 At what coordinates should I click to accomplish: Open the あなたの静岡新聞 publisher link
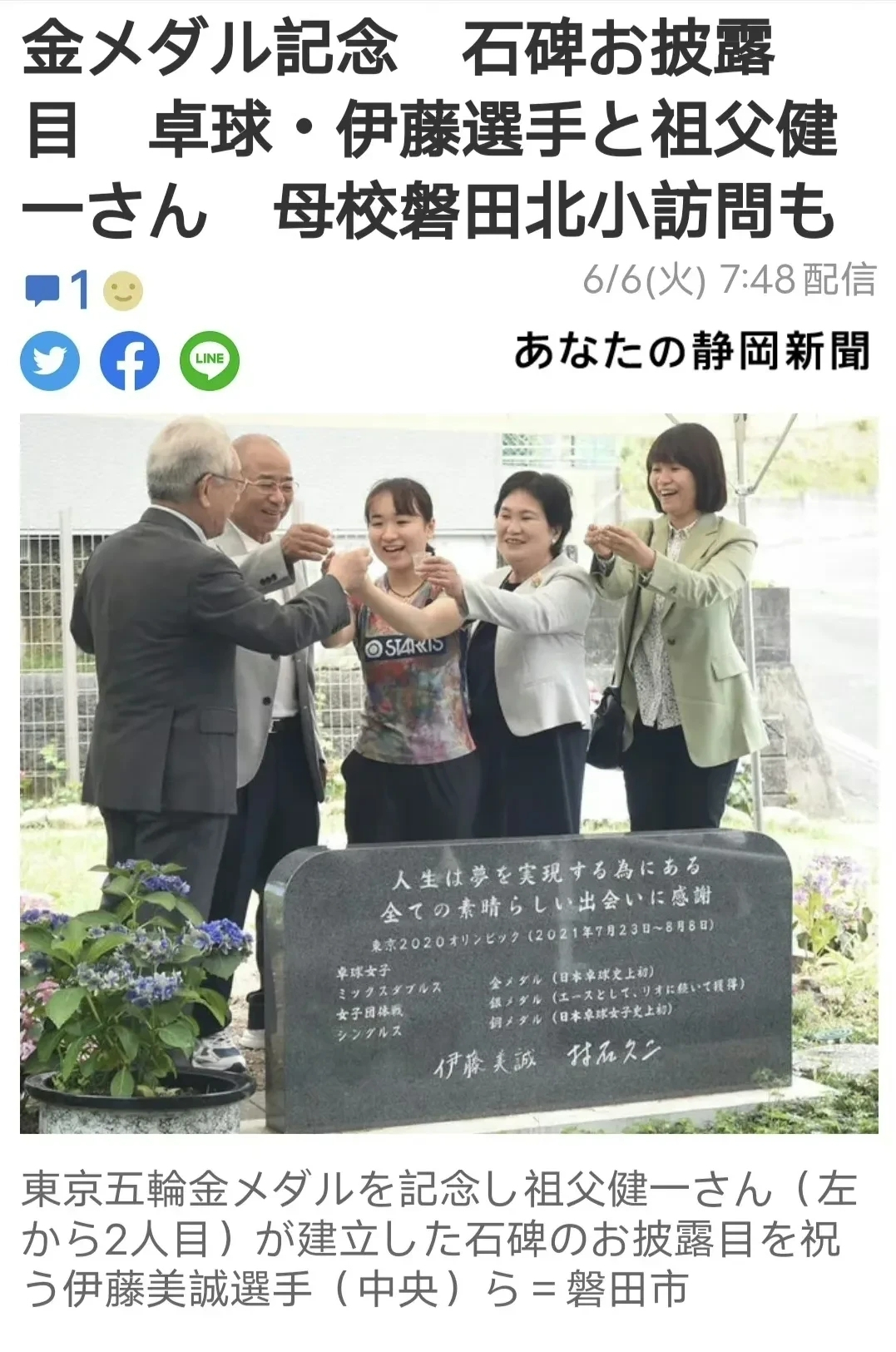tap(691, 351)
